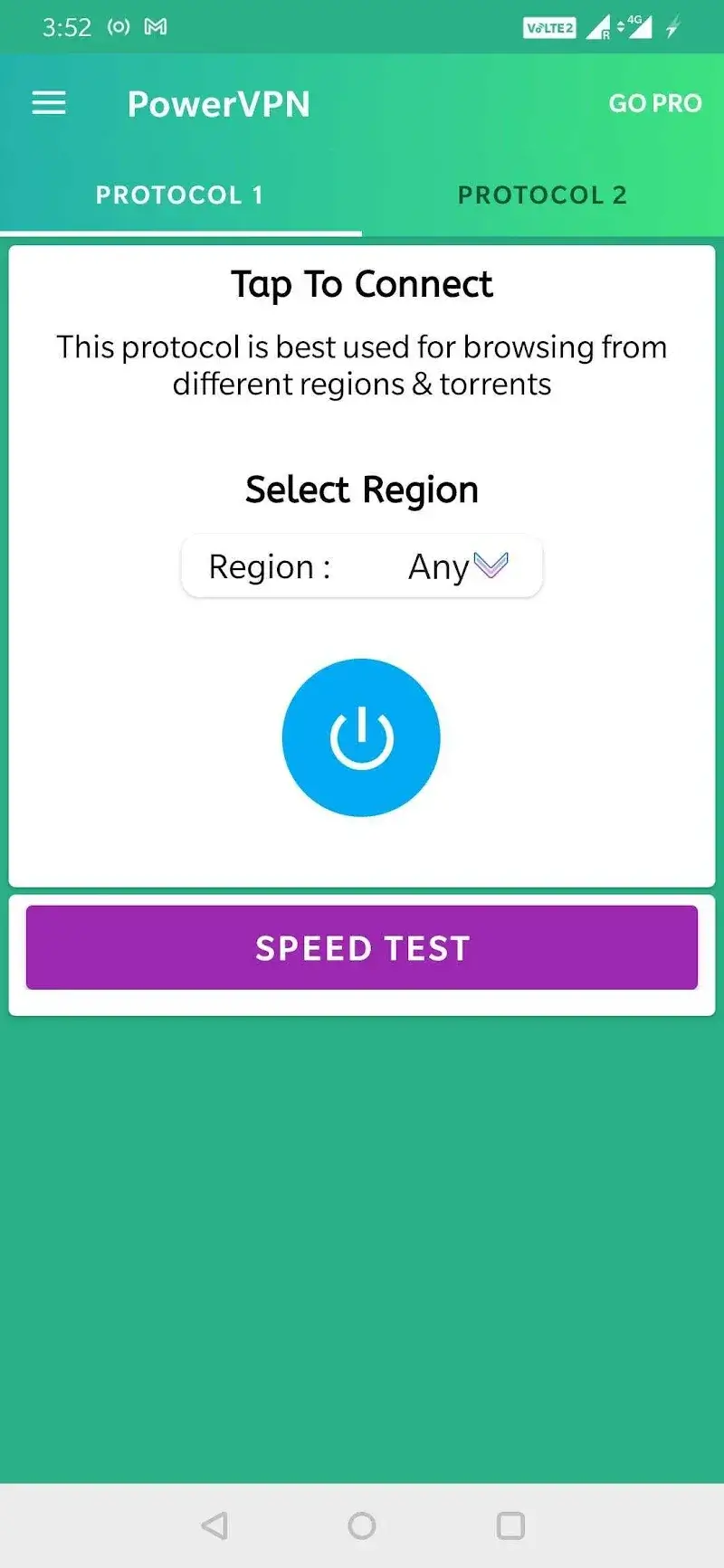Open the hamburger drawer menu
Screen dimensions: 724x1568
[x=49, y=103]
